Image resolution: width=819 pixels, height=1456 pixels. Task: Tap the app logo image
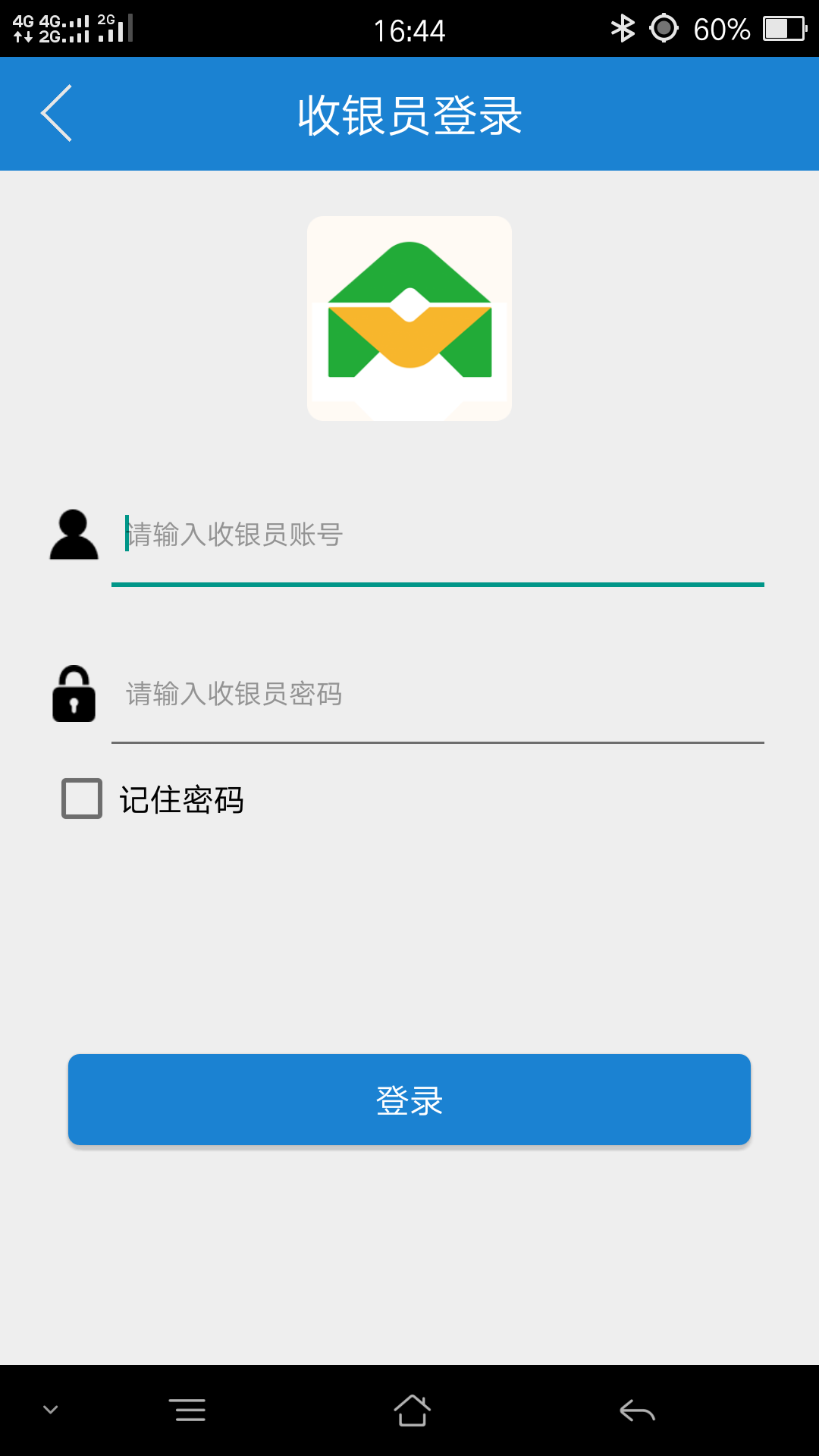[409, 317]
